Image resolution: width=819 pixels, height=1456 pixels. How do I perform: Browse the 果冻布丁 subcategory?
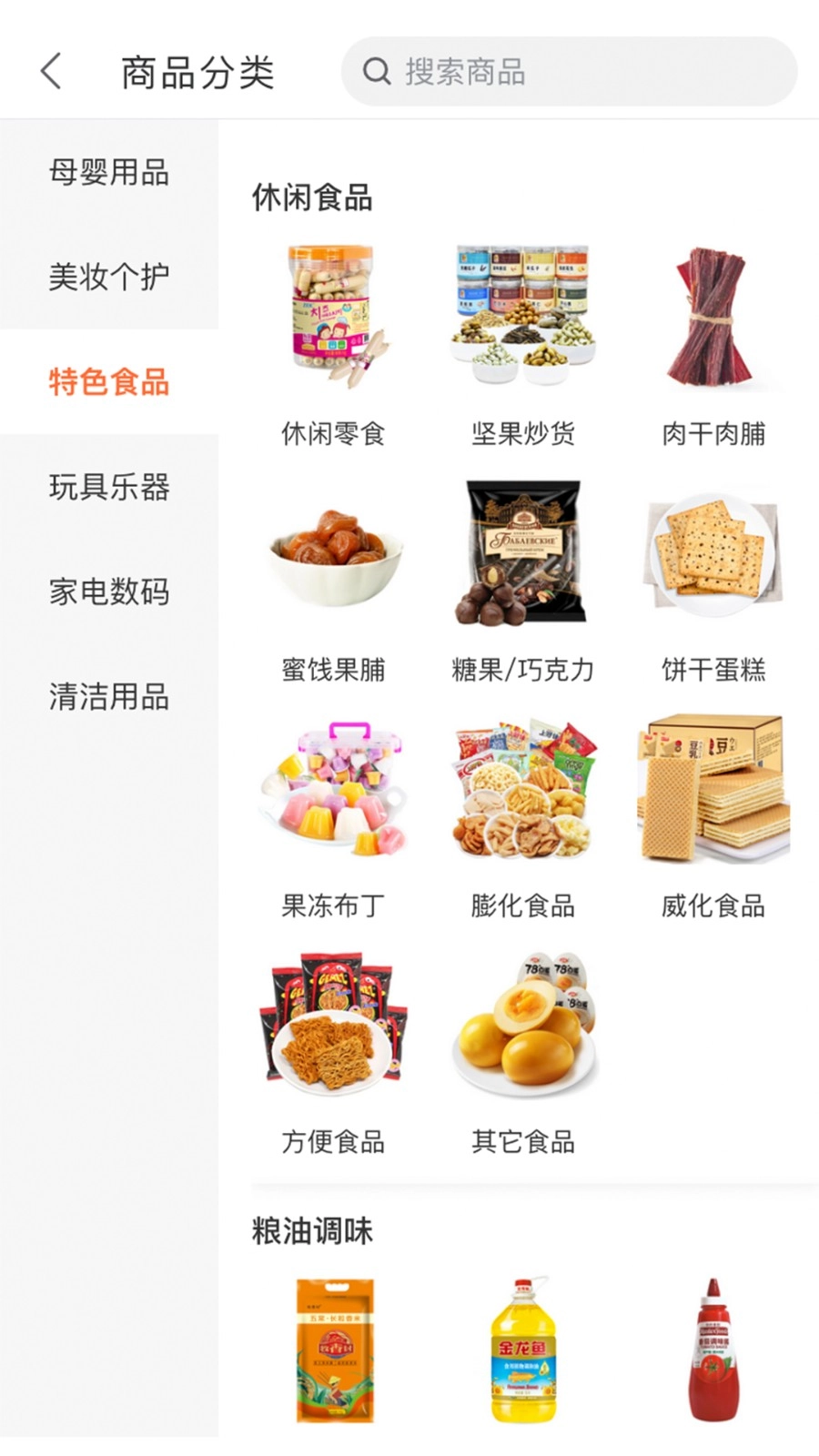(333, 819)
